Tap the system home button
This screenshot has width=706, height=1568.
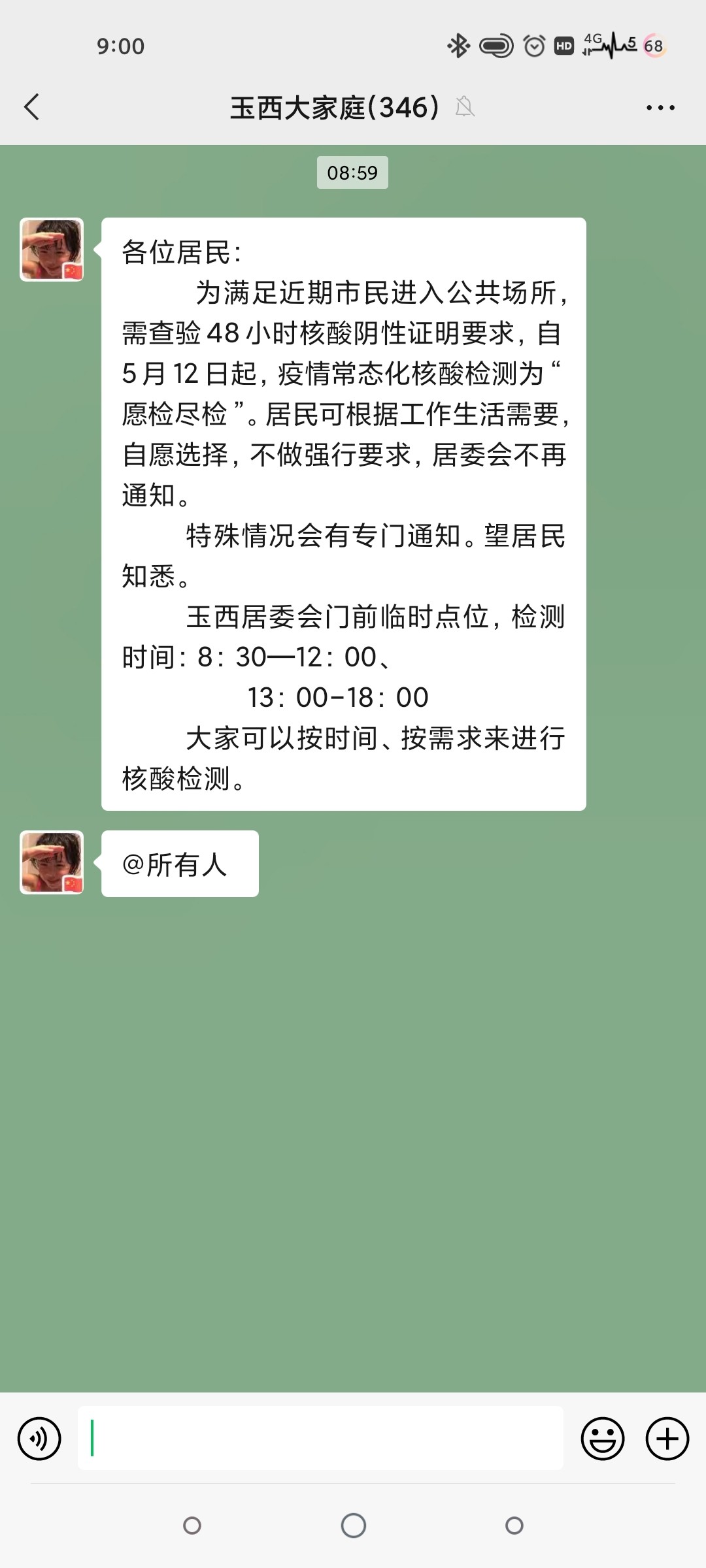tap(354, 1526)
